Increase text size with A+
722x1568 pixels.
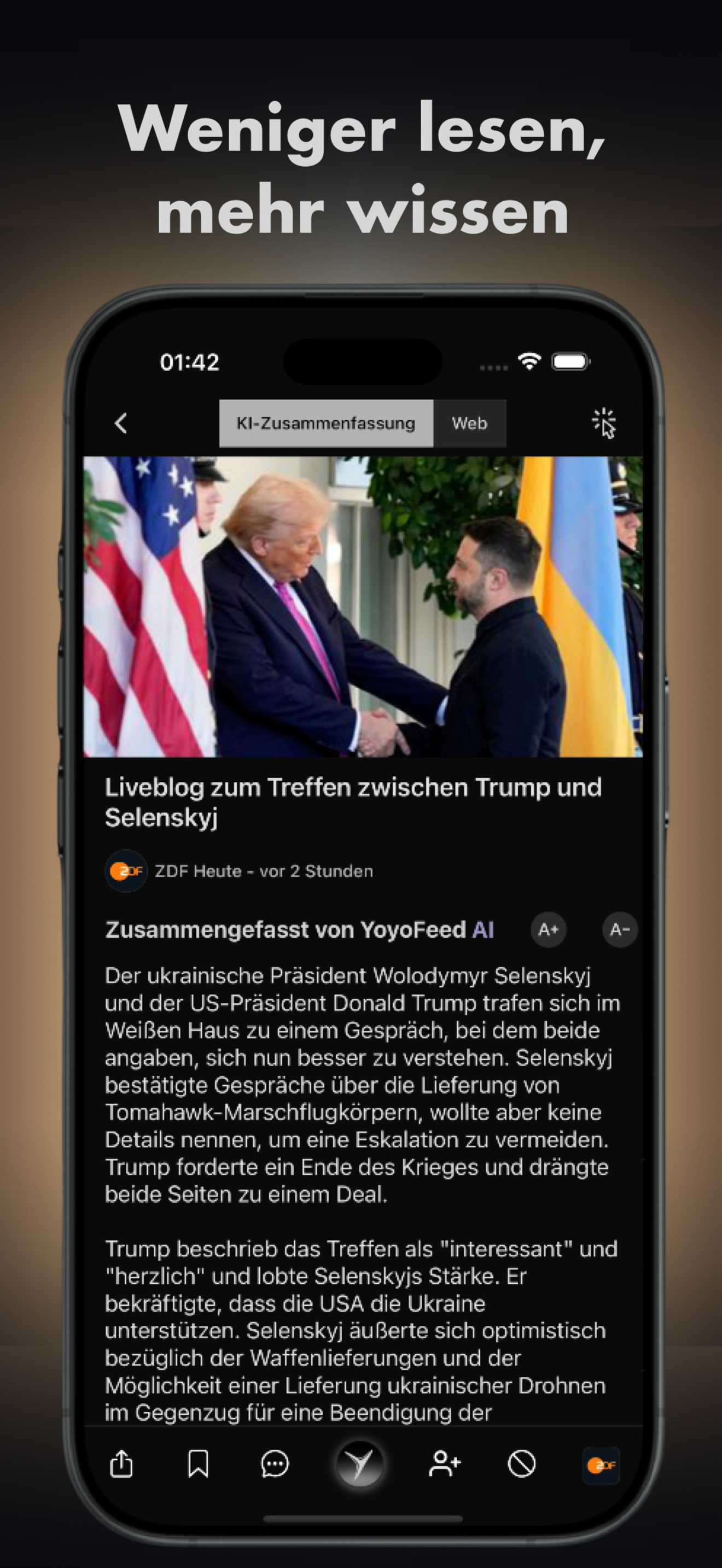point(548,929)
